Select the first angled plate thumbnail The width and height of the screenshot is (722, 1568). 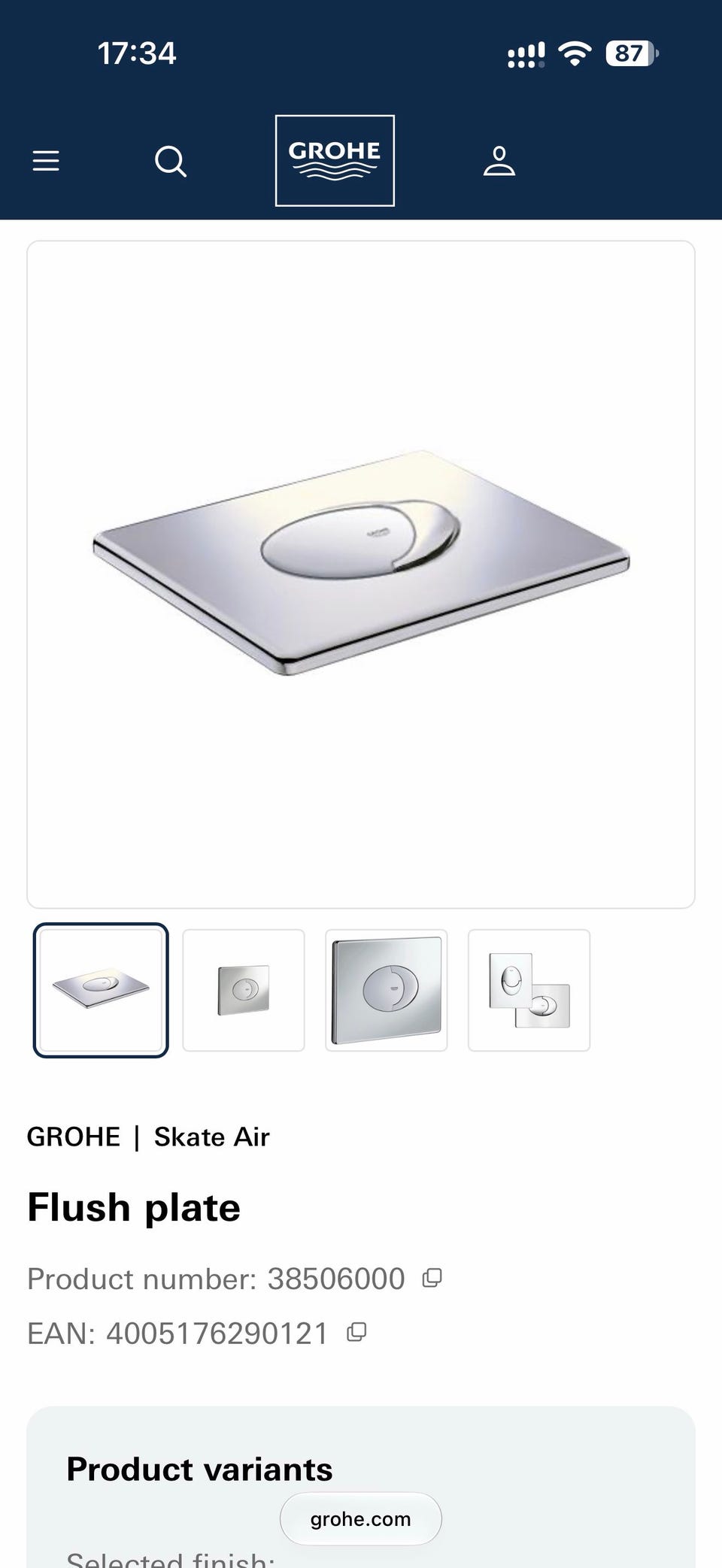[101, 990]
